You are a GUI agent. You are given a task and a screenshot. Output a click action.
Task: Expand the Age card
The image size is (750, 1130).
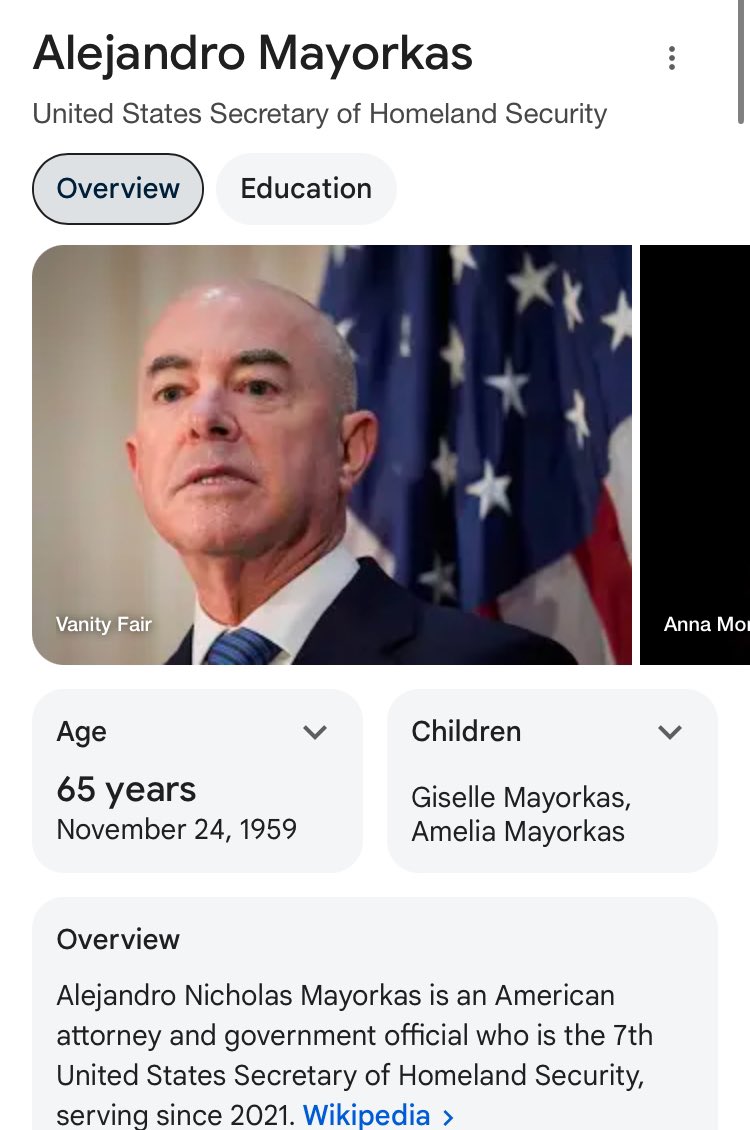(x=315, y=733)
